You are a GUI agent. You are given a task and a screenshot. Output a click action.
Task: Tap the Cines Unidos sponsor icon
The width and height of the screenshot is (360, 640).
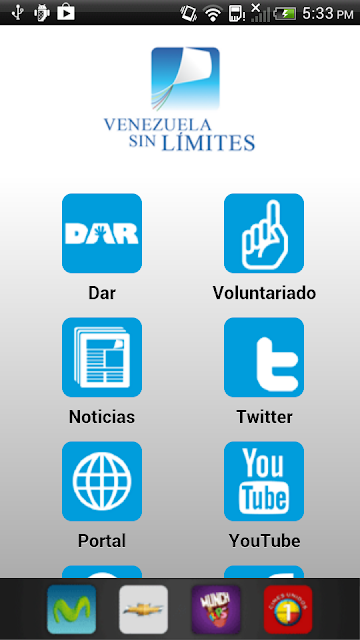(288, 609)
